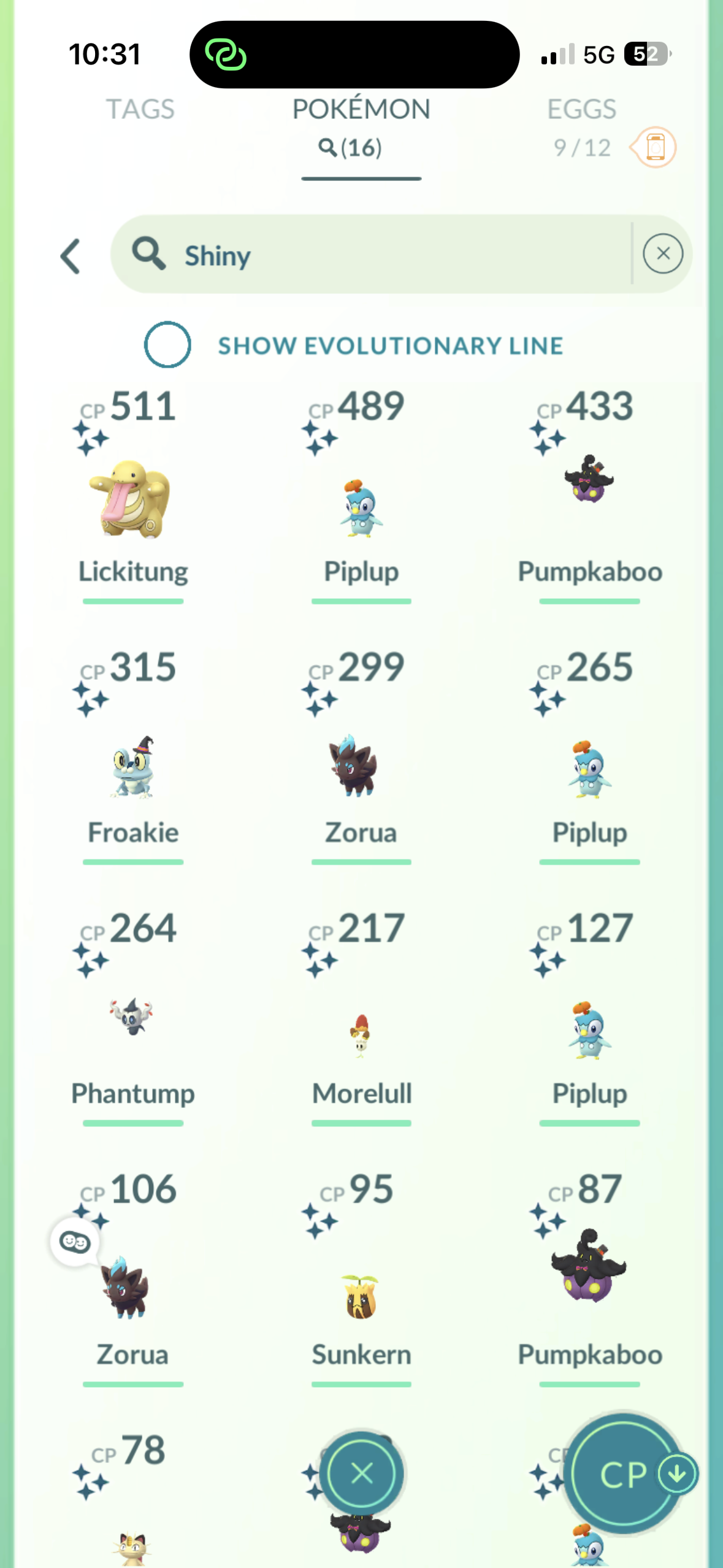The height and width of the screenshot is (1568, 723).
Task: Enable Show Evolutionary Line
Action: point(167,345)
